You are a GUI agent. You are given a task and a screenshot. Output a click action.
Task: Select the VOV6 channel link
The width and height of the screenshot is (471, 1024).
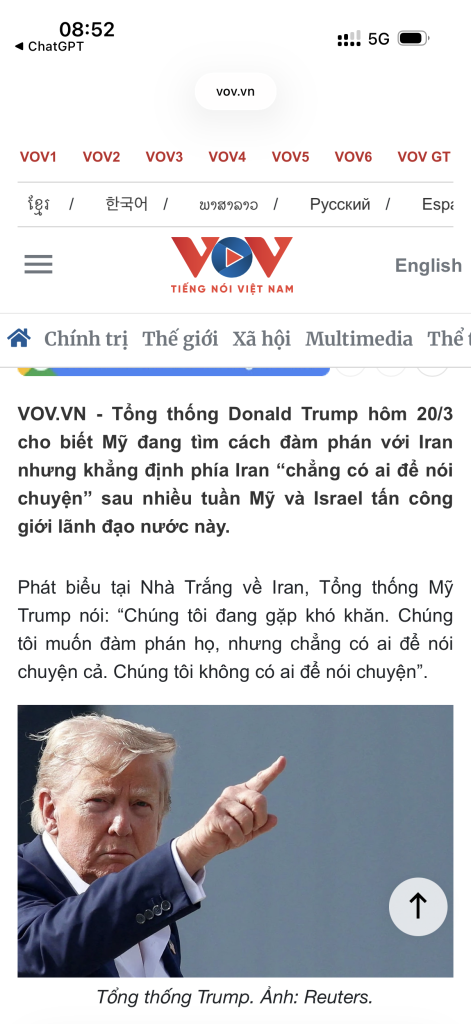[x=353, y=157]
